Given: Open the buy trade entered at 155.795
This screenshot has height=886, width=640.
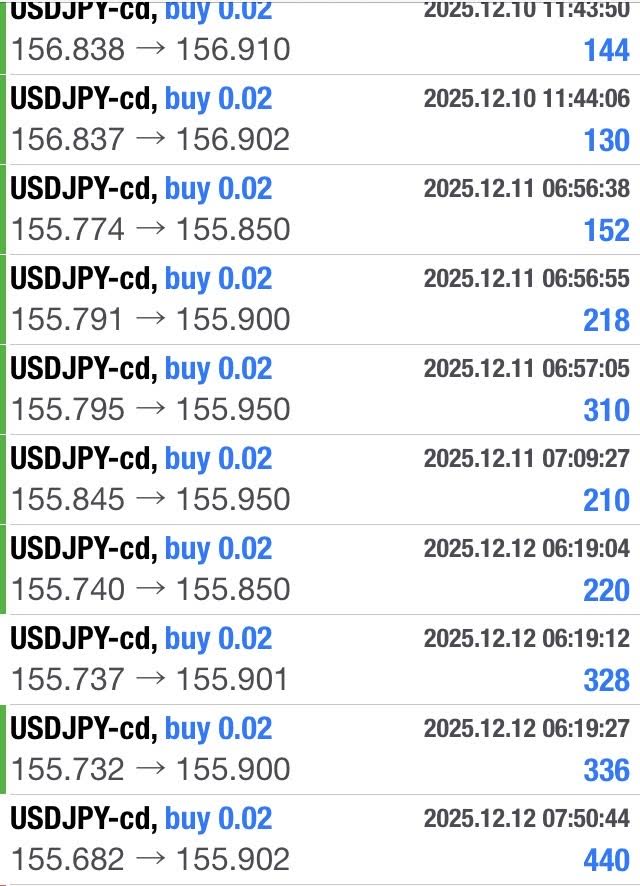Looking at the screenshot, I should (320, 389).
